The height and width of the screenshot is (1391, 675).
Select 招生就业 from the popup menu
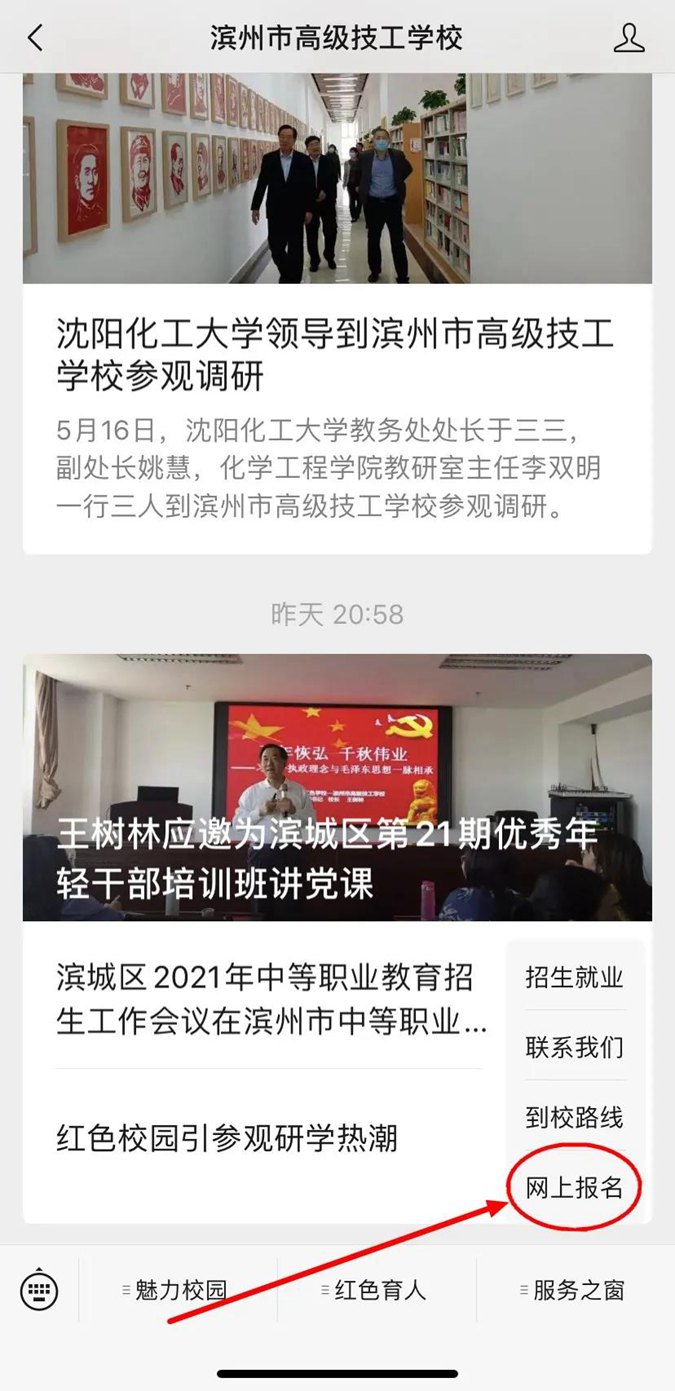click(574, 977)
